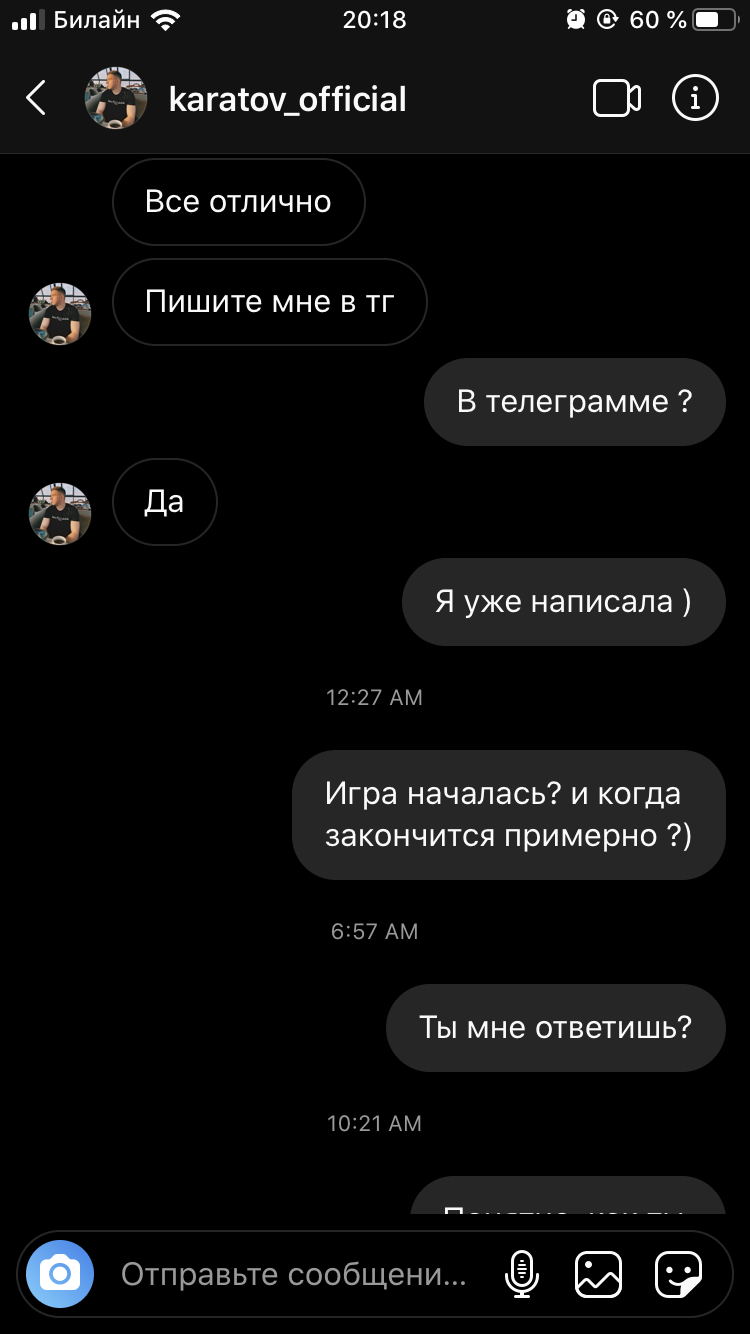Tap the avatar next to Пишите мне в тг
The width and height of the screenshot is (750, 1334).
click(x=60, y=314)
